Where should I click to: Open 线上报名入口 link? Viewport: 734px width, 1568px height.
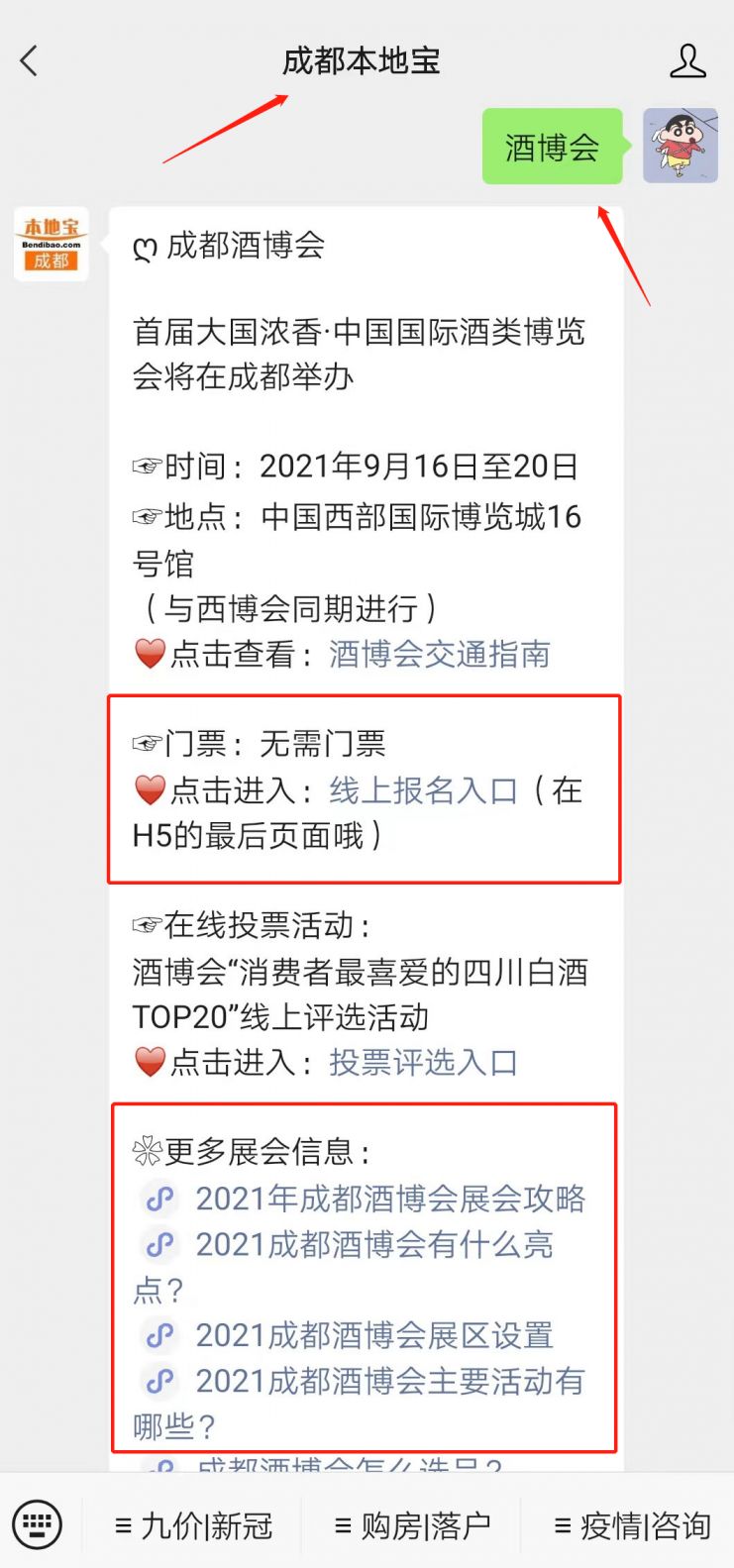click(423, 790)
